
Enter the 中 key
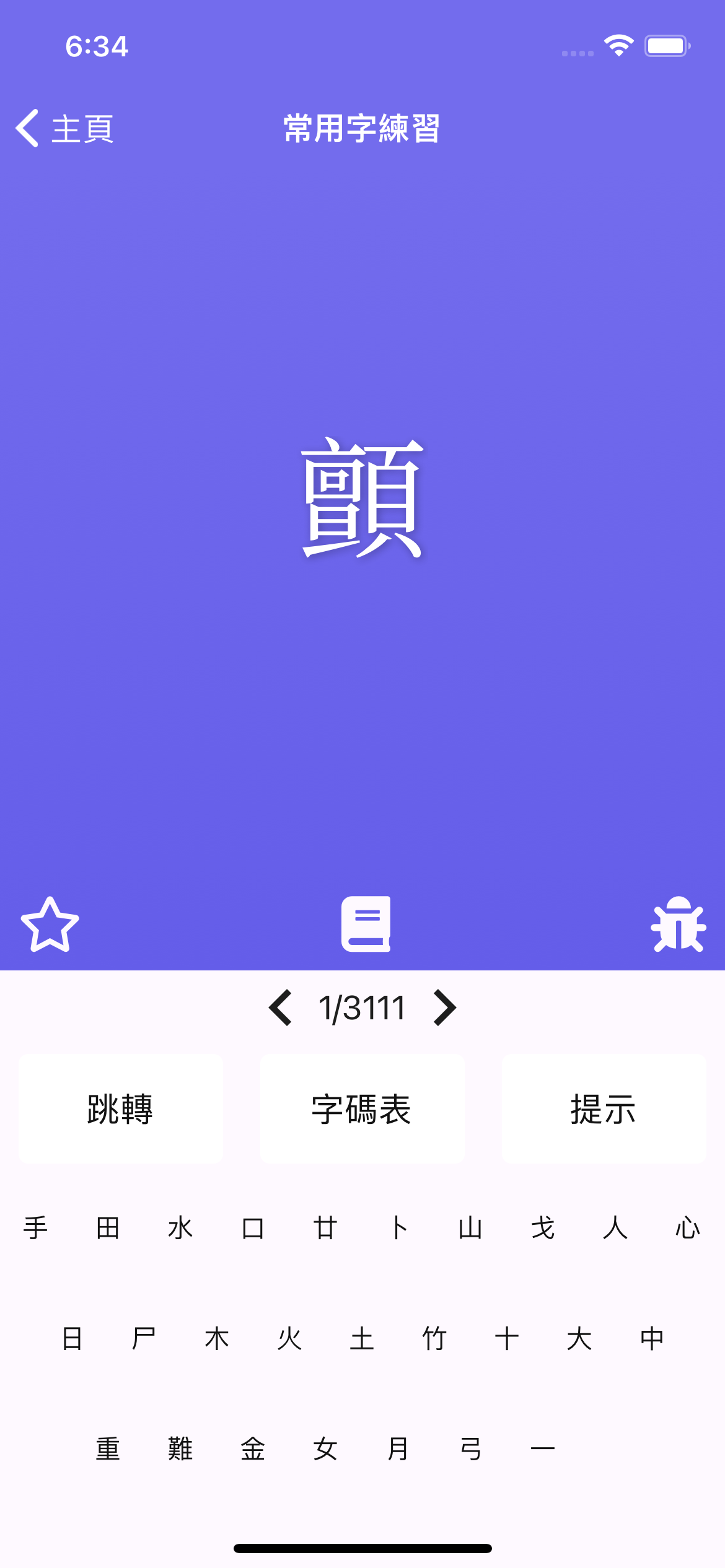point(652,1338)
